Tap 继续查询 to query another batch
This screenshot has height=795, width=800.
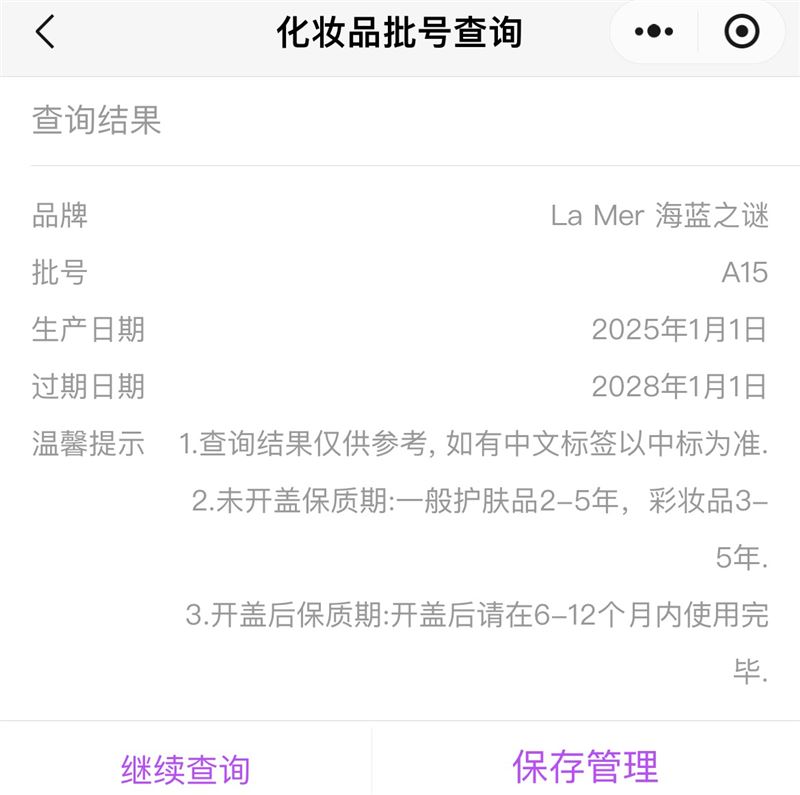185,769
